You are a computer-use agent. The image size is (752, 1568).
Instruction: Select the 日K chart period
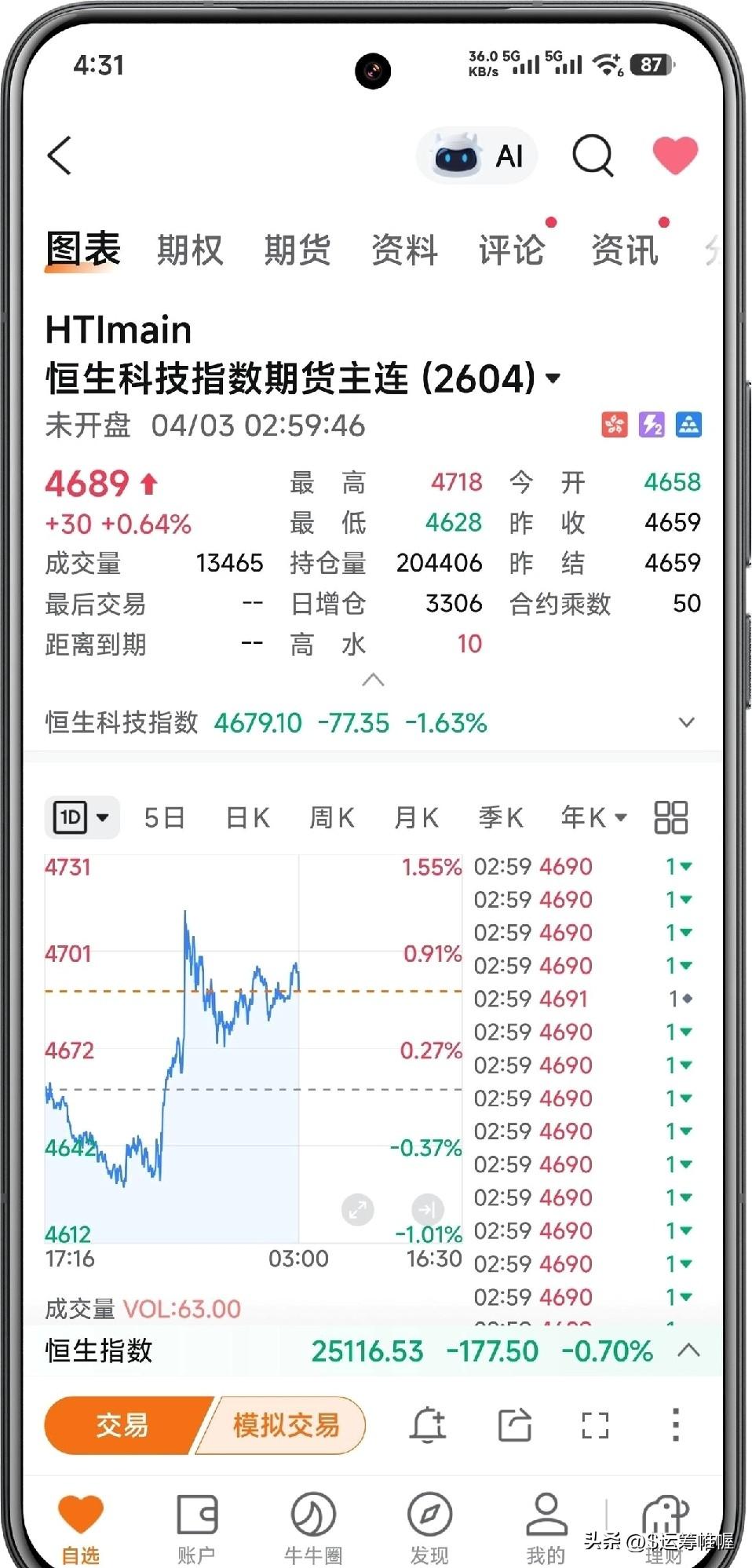click(x=247, y=817)
